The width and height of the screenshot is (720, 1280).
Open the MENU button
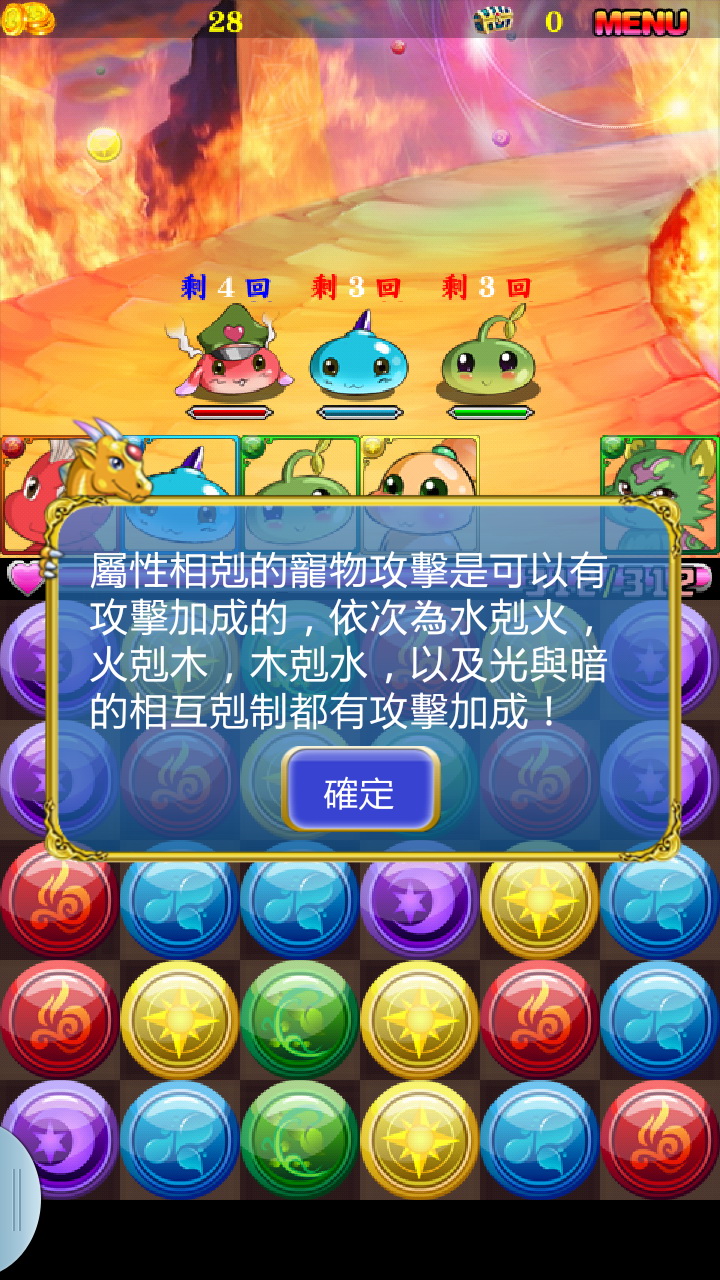pos(641,21)
